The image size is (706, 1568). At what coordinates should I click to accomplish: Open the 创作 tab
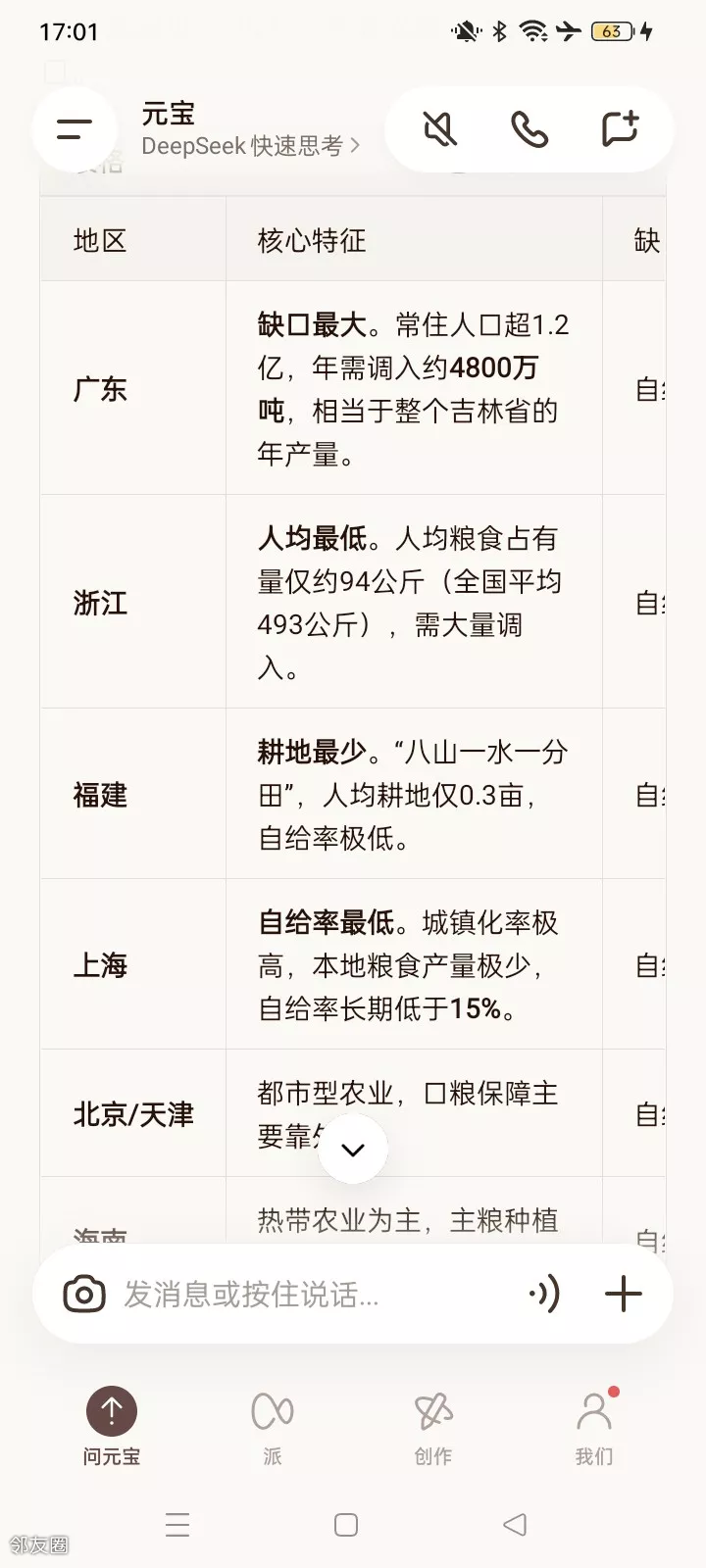tap(433, 1424)
